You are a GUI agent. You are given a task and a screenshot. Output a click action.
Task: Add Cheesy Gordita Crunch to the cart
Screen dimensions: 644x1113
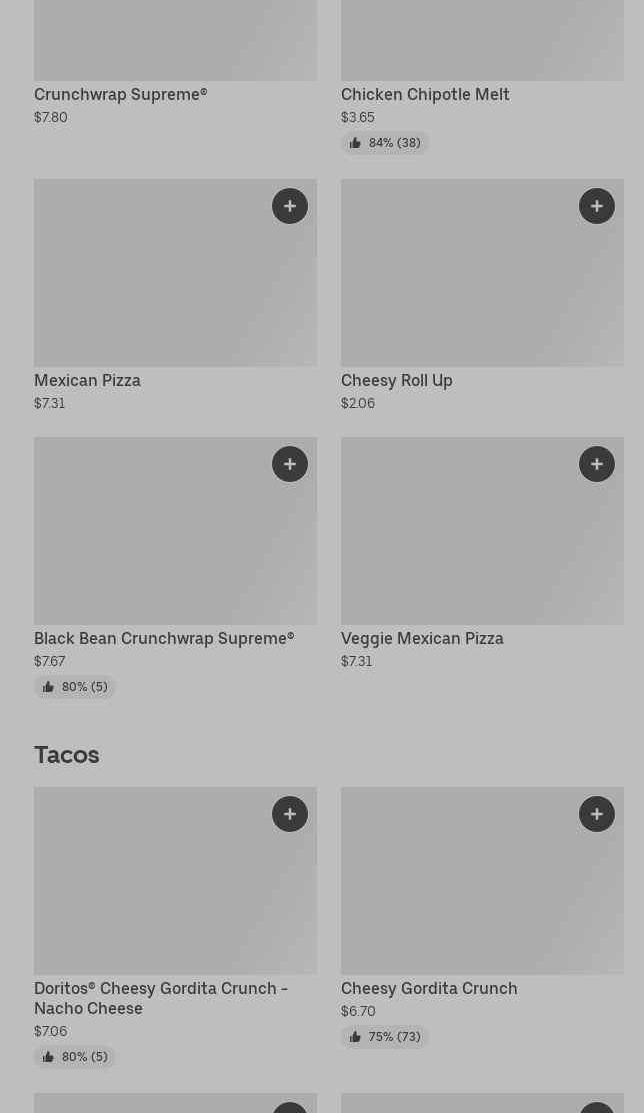tap(597, 814)
